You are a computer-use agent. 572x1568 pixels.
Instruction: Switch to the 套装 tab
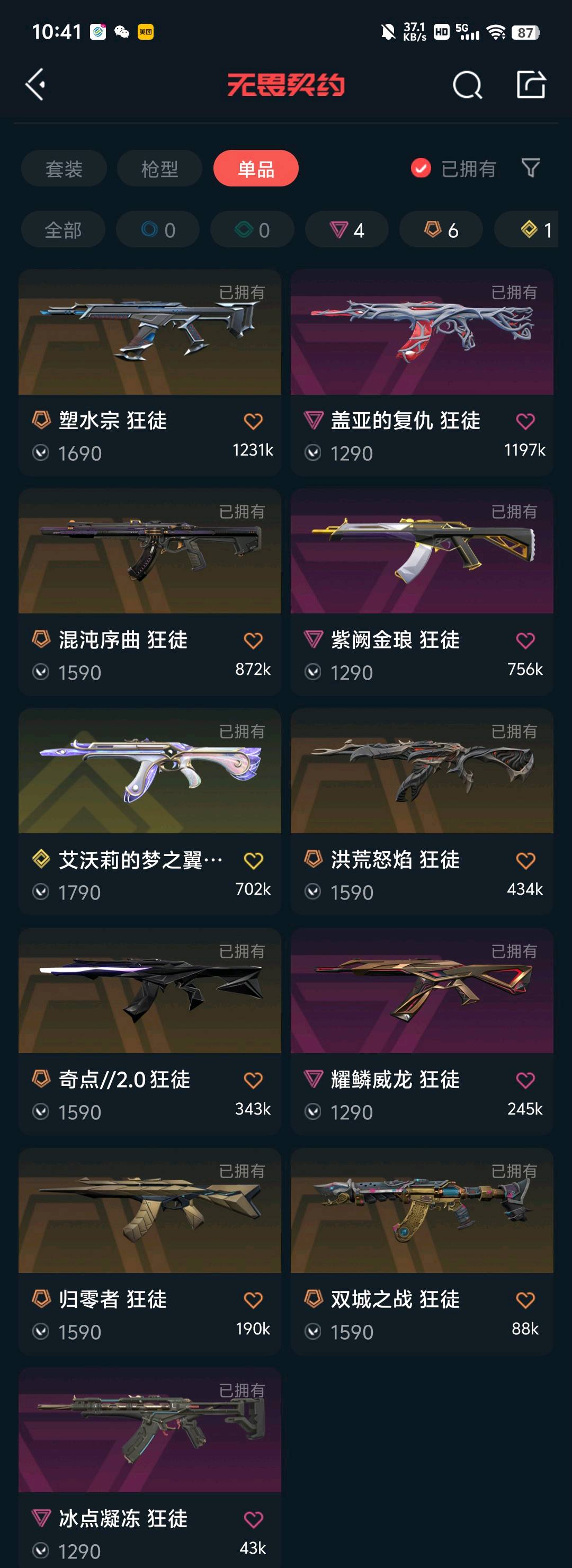pos(64,168)
